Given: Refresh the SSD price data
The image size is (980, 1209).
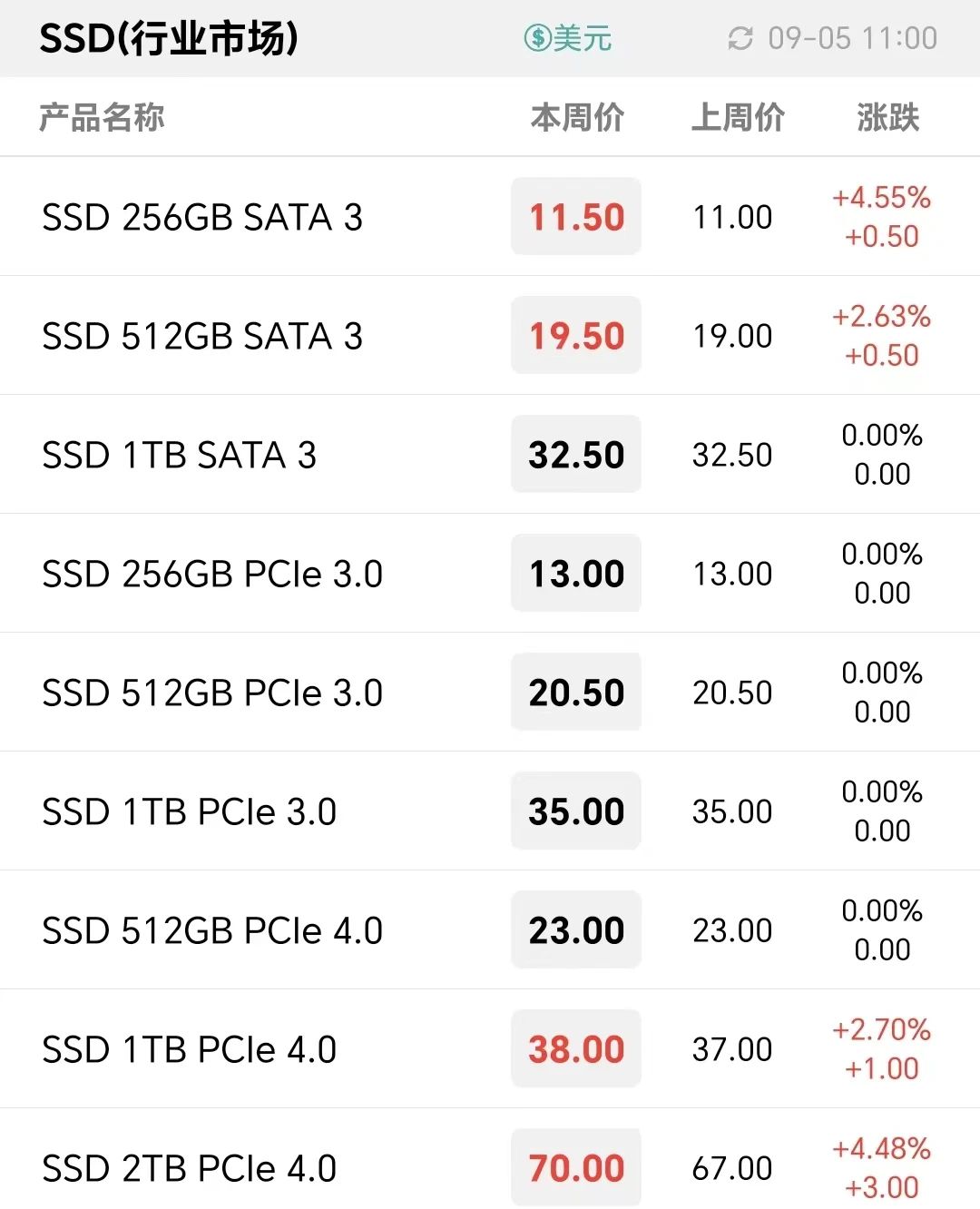Looking at the screenshot, I should 740,39.
